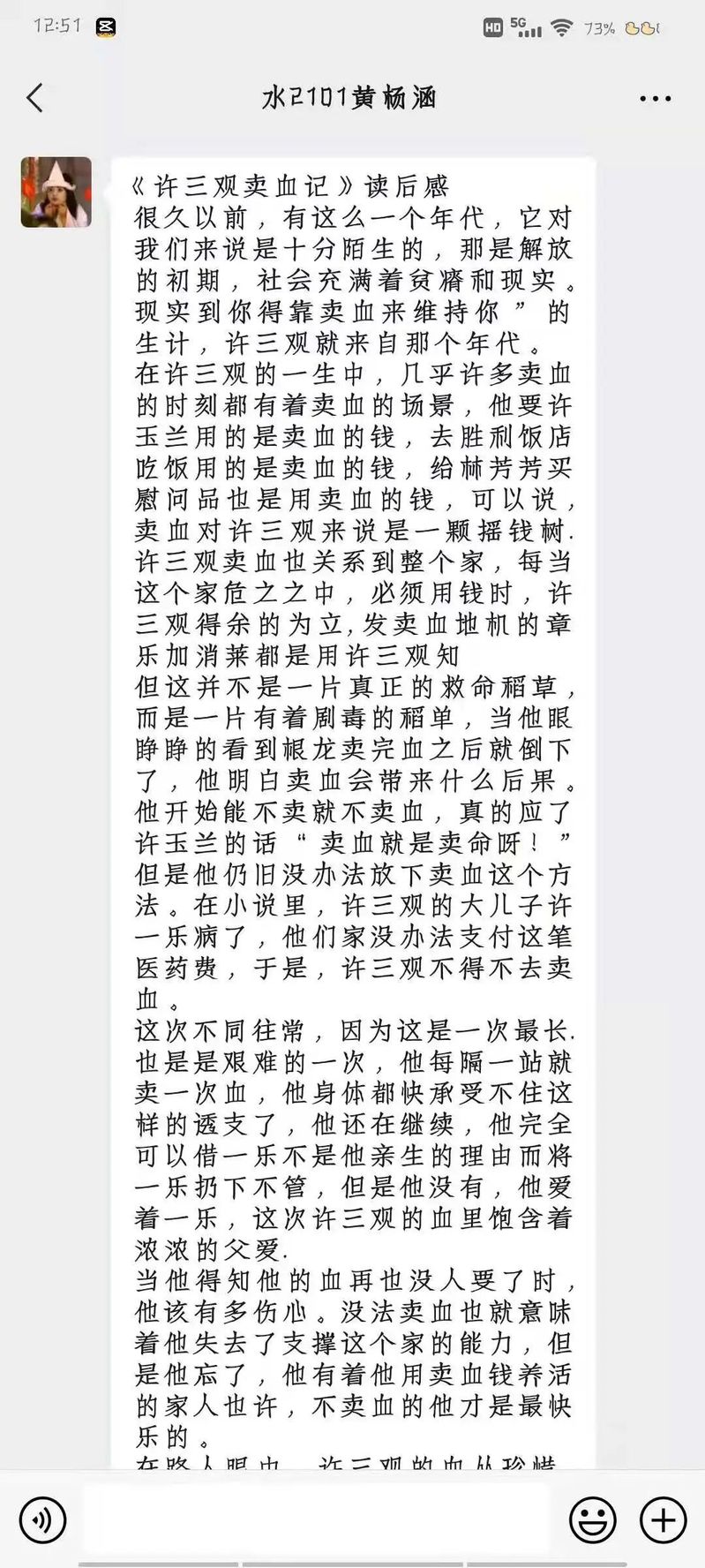The image size is (705, 1568).
Task: Open the emoji sticker panel
Action: (593, 1519)
